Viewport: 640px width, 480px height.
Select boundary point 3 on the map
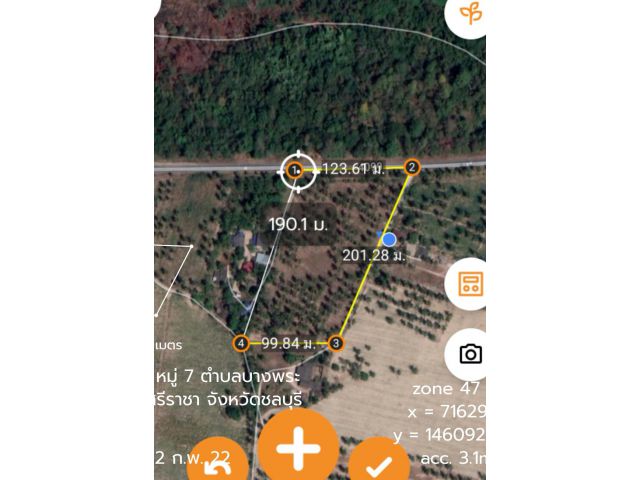click(x=336, y=344)
